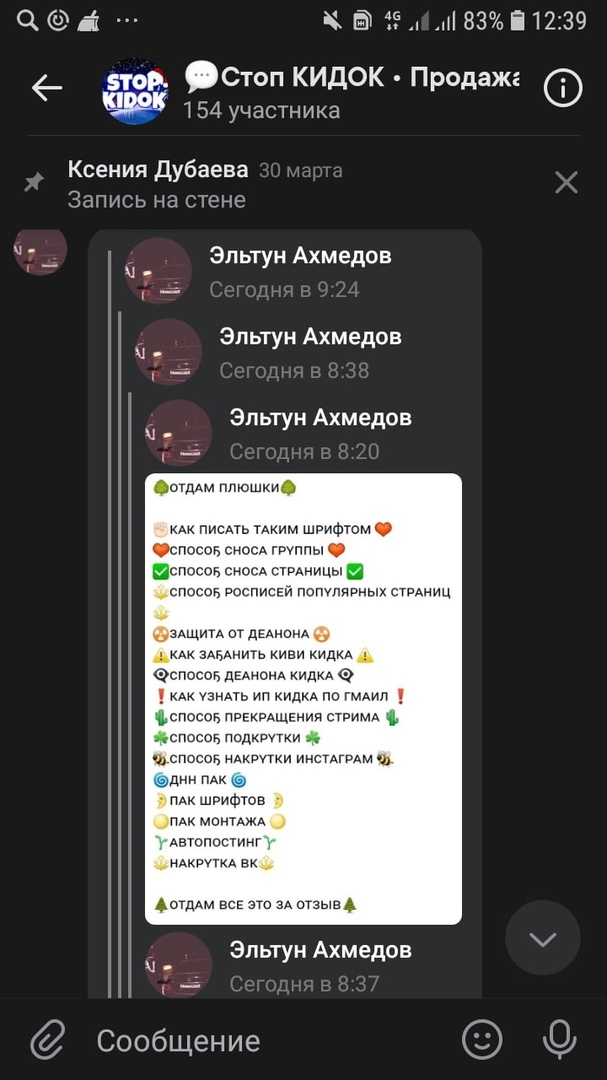Open the ОТДАМ ПЛЮШКИ image attachment

click(x=303, y=698)
